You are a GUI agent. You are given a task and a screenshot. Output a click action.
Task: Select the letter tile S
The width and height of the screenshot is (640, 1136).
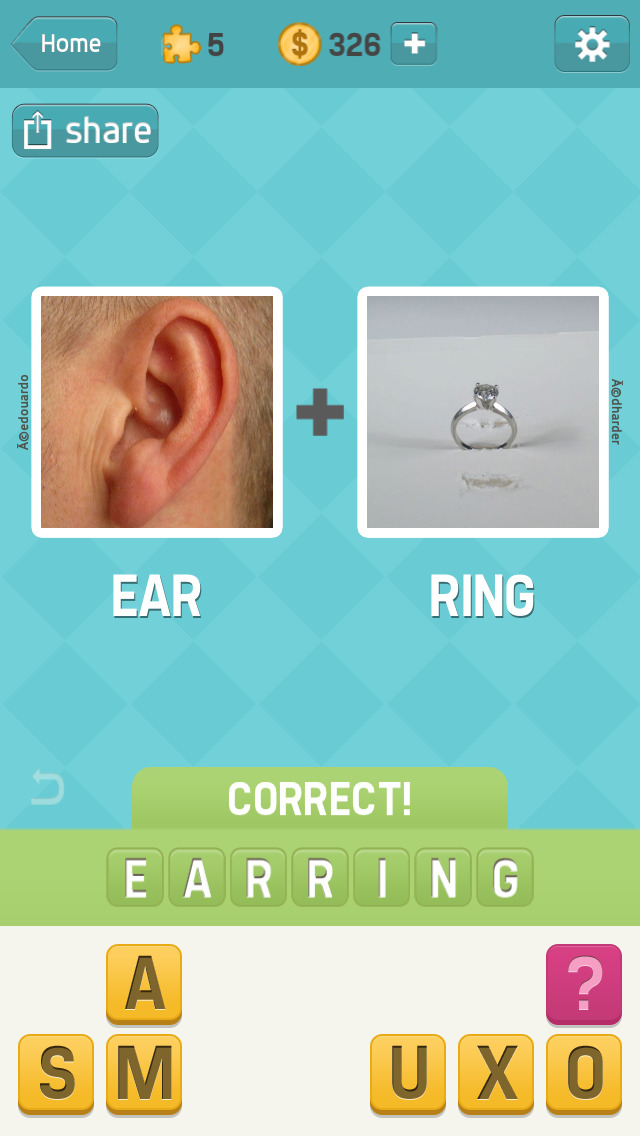pos(56,1074)
